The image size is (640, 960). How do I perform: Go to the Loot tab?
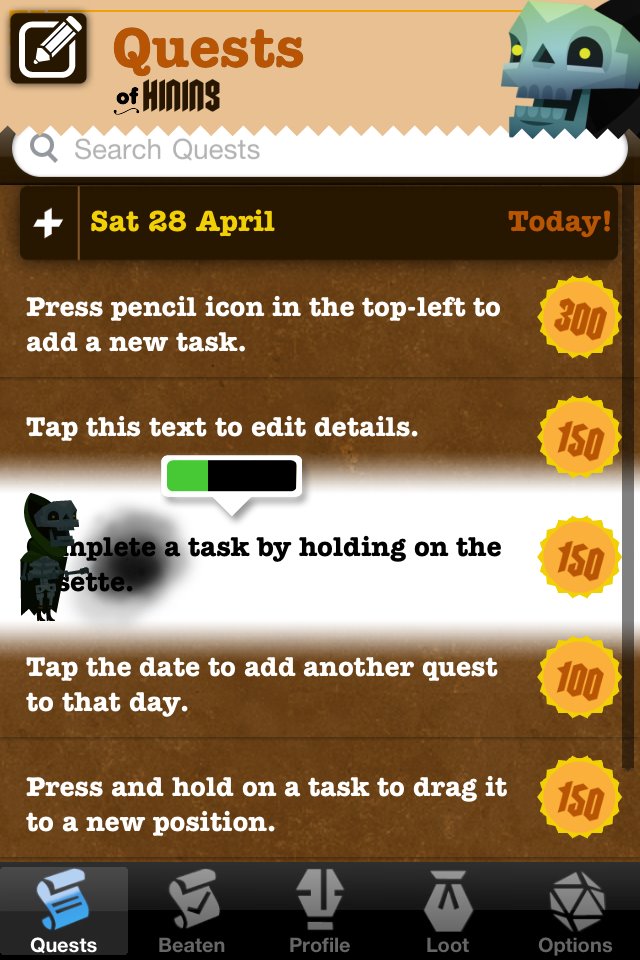point(447,911)
